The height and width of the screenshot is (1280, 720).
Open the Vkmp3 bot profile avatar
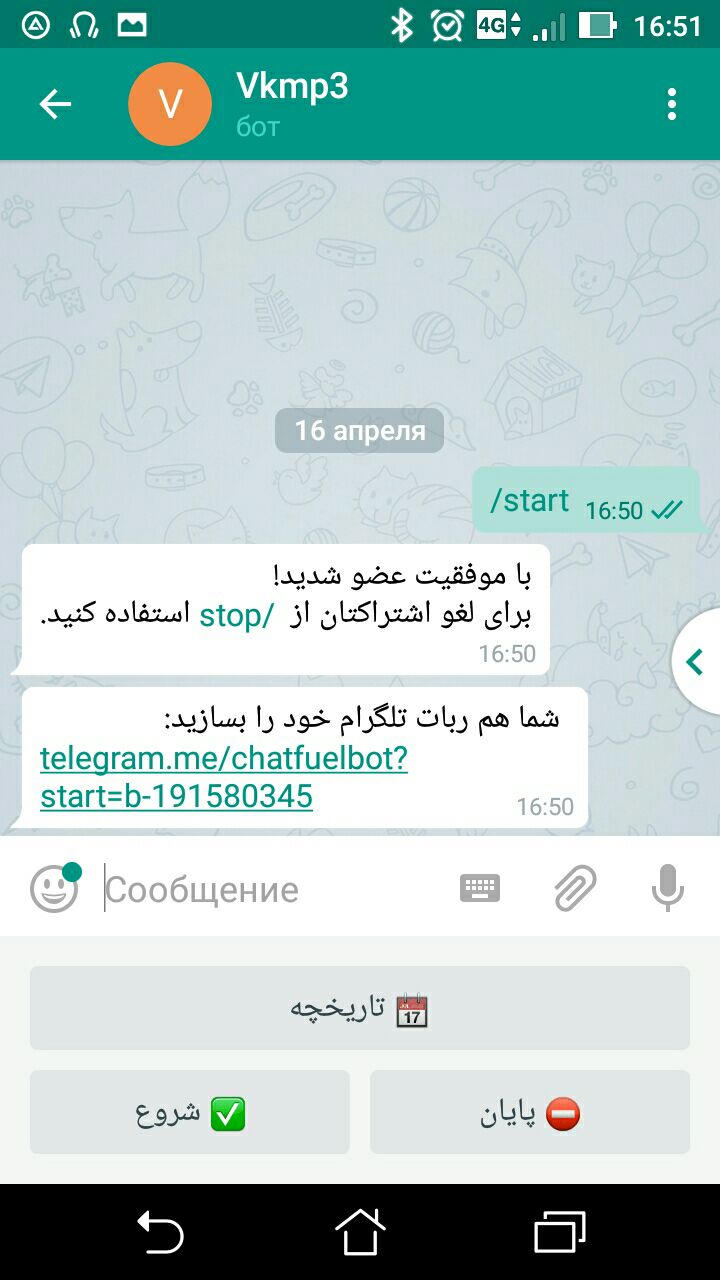[x=170, y=104]
